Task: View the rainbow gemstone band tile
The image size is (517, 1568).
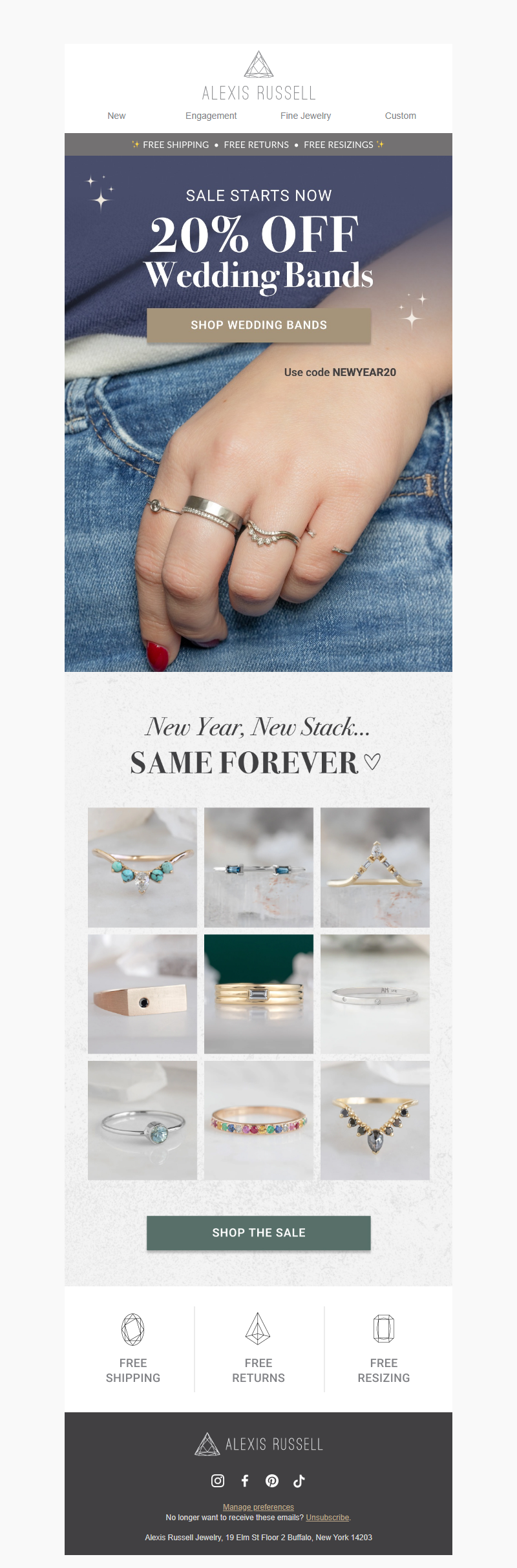Action: [258, 1120]
